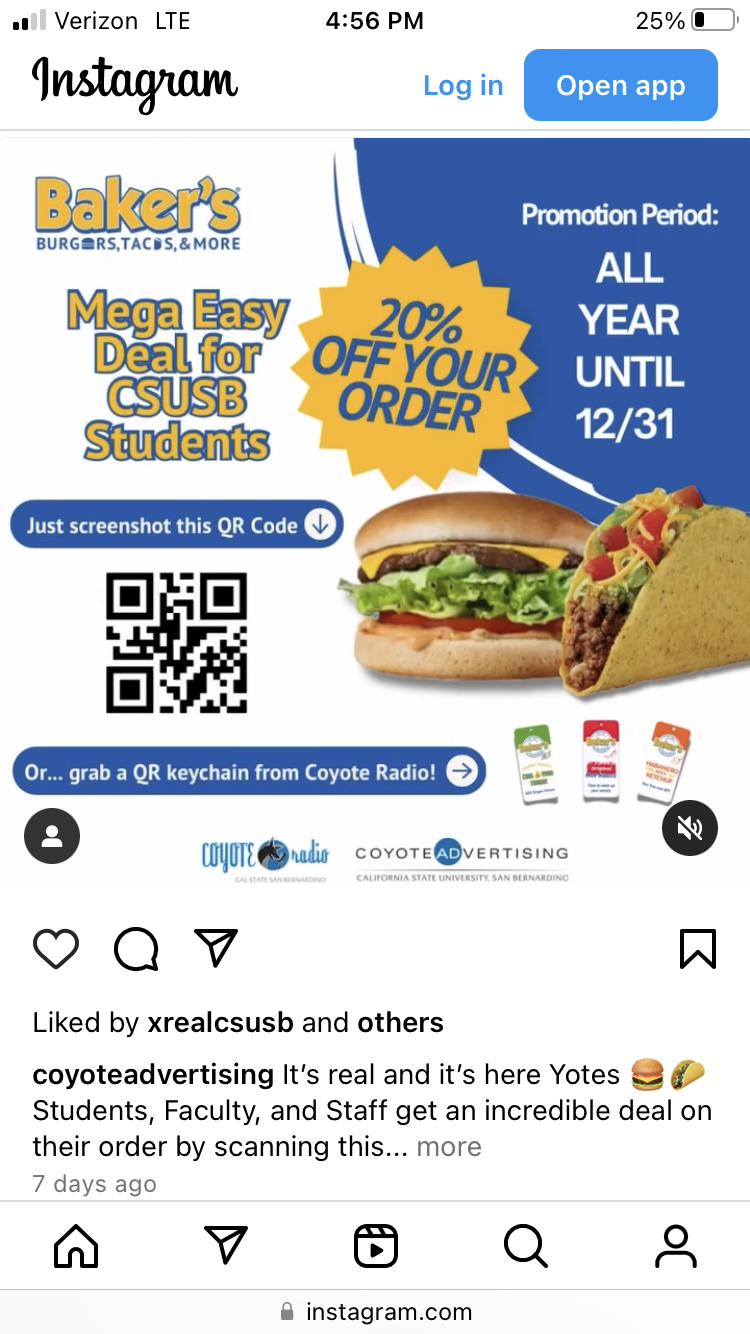Share the post via paper plane icon
The width and height of the screenshot is (750, 1334).
coord(216,948)
